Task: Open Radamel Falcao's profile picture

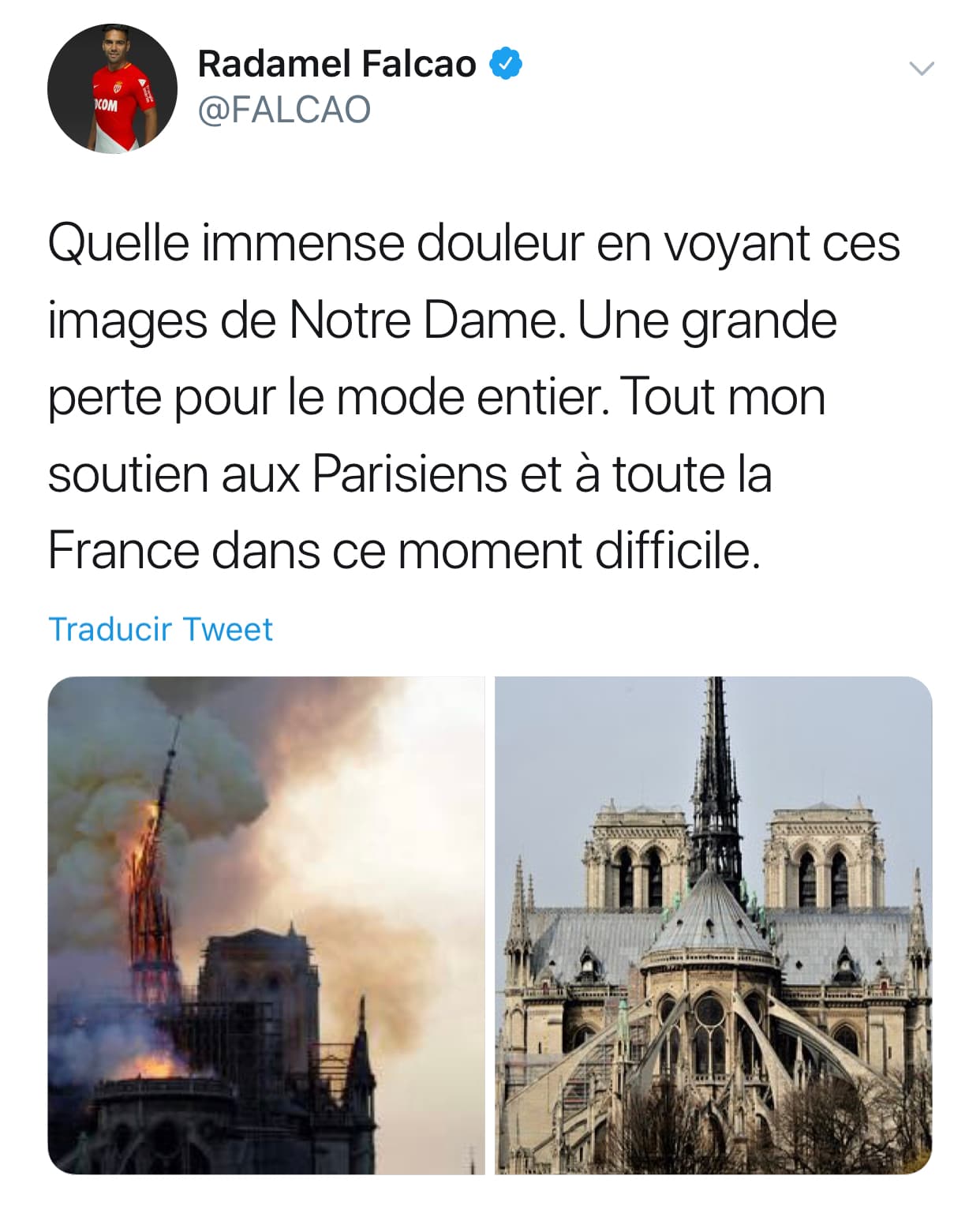Action: [x=112, y=88]
